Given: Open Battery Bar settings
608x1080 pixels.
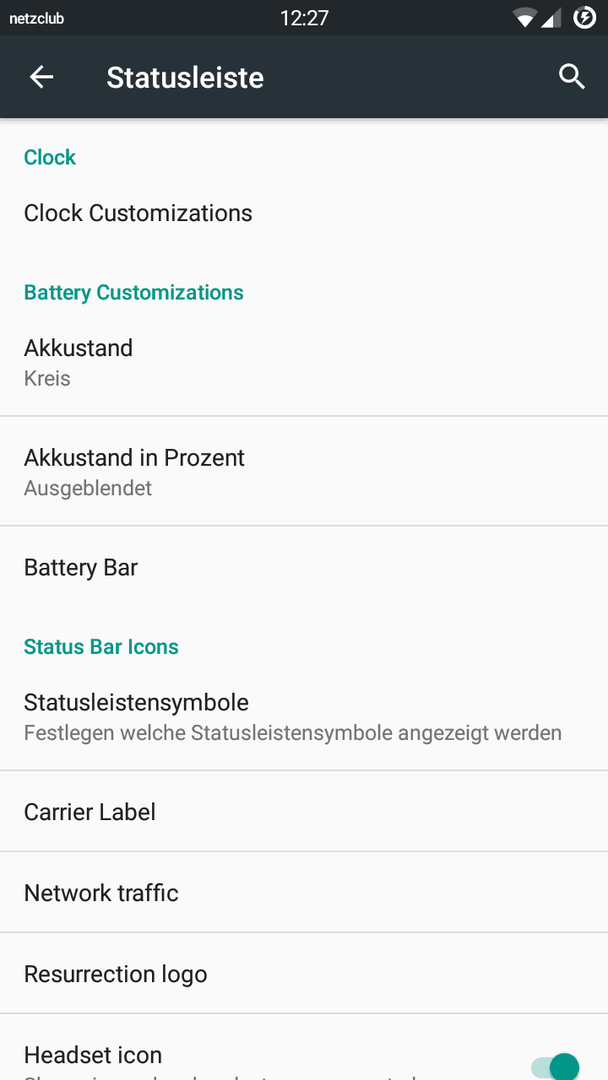Looking at the screenshot, I should [x=304, y=567].
